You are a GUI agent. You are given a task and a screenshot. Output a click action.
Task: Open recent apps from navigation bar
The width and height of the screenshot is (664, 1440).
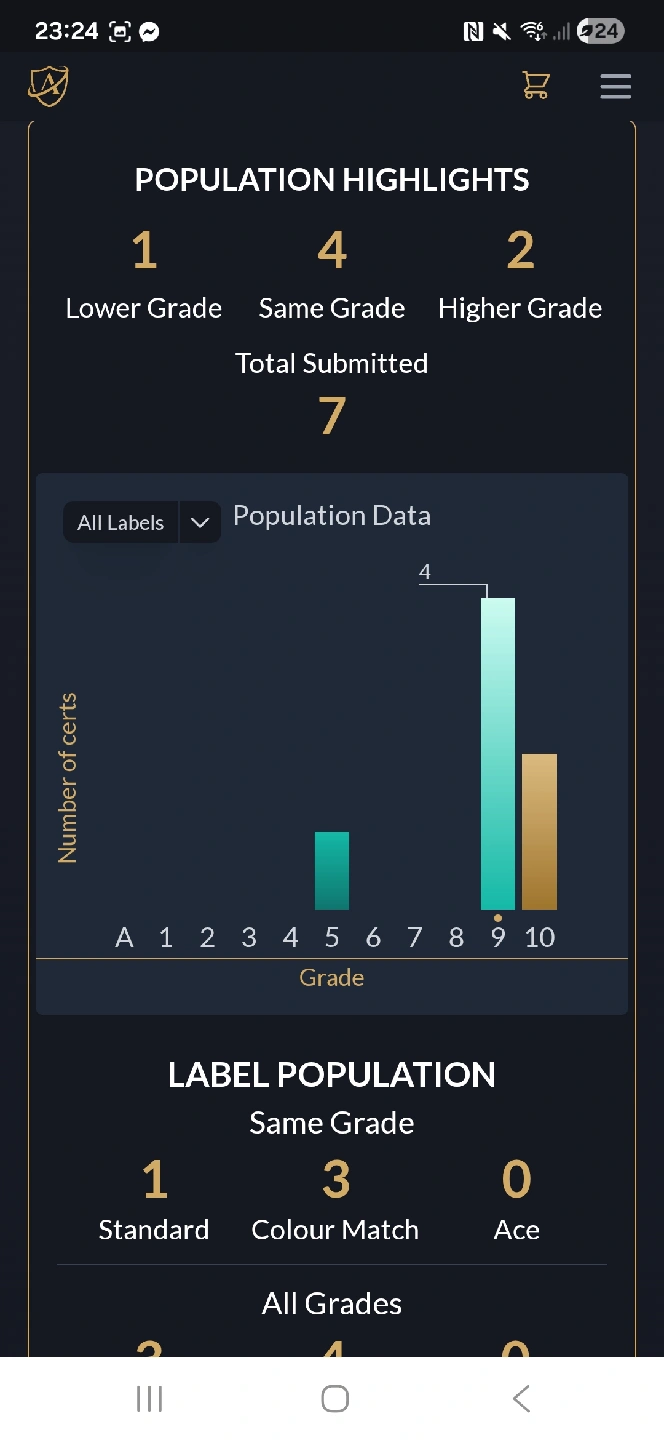click(x=149, y=1398)
